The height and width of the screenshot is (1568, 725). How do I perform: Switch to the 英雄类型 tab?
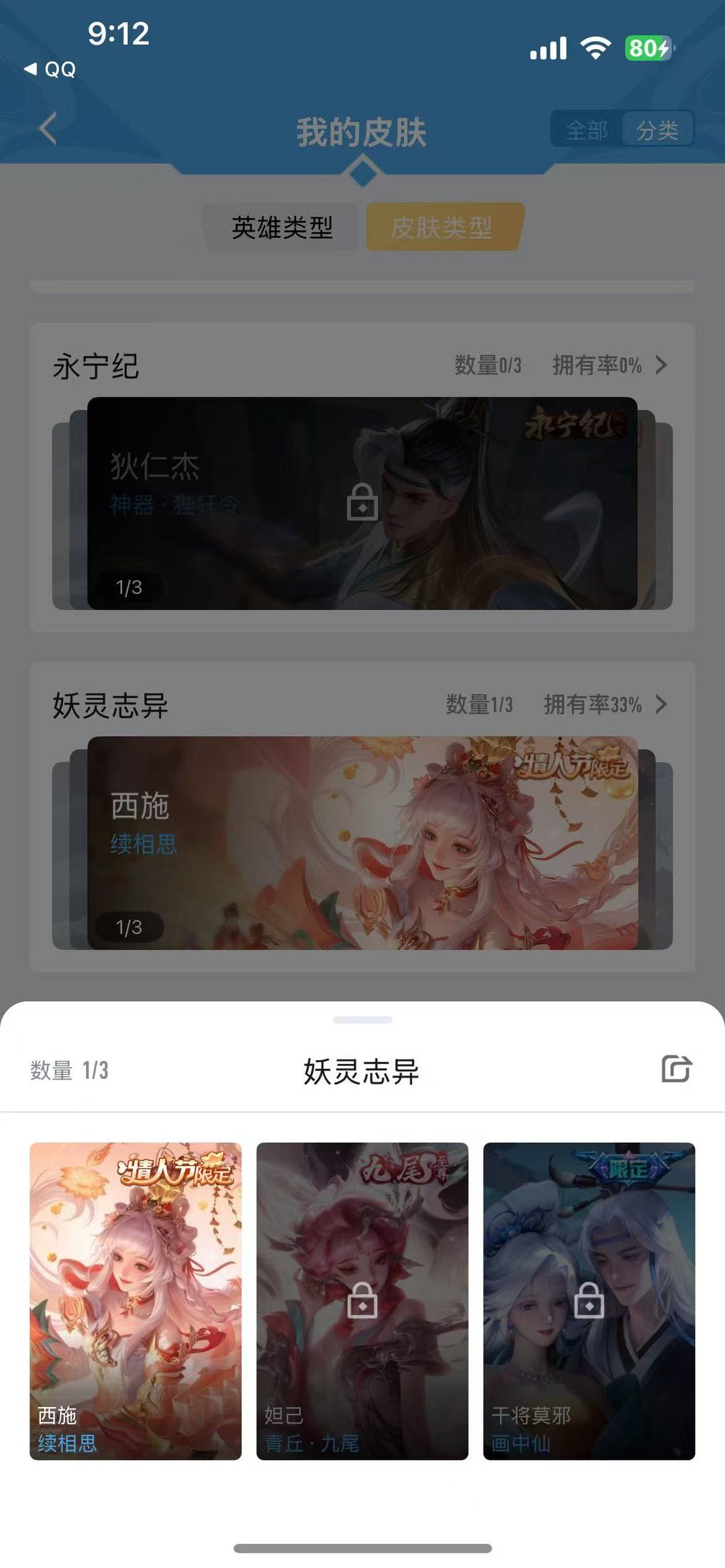(x=282, y=227)
